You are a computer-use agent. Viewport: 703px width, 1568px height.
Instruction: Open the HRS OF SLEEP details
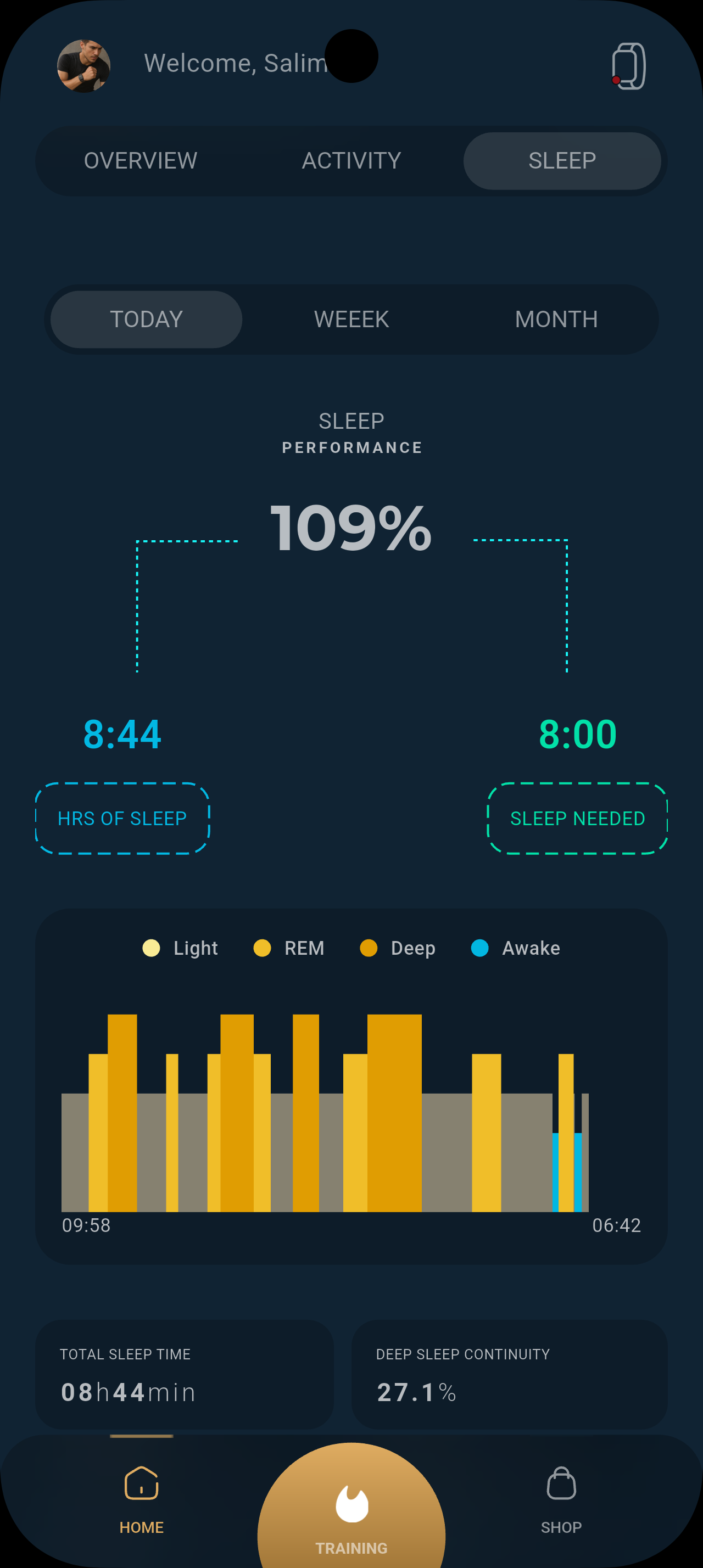click(122, 818)
